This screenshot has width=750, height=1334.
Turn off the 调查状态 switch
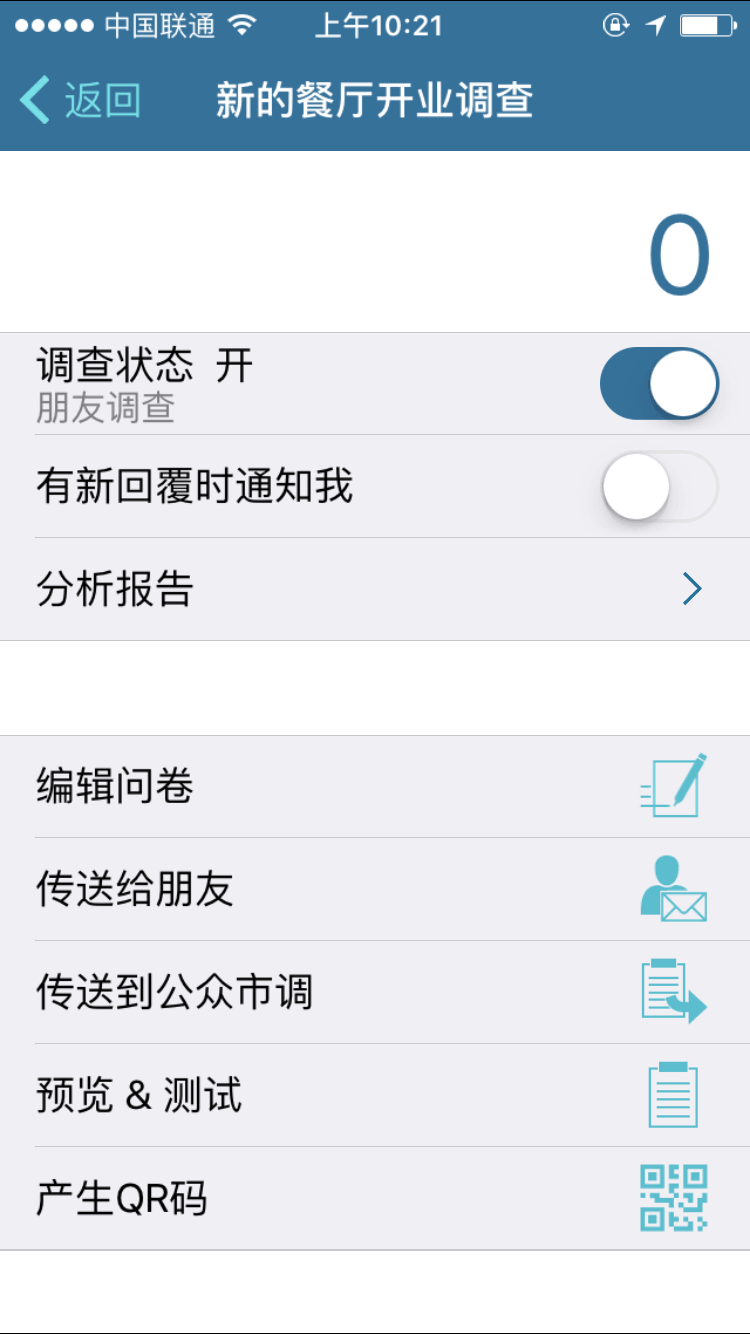tap(660, 384)
